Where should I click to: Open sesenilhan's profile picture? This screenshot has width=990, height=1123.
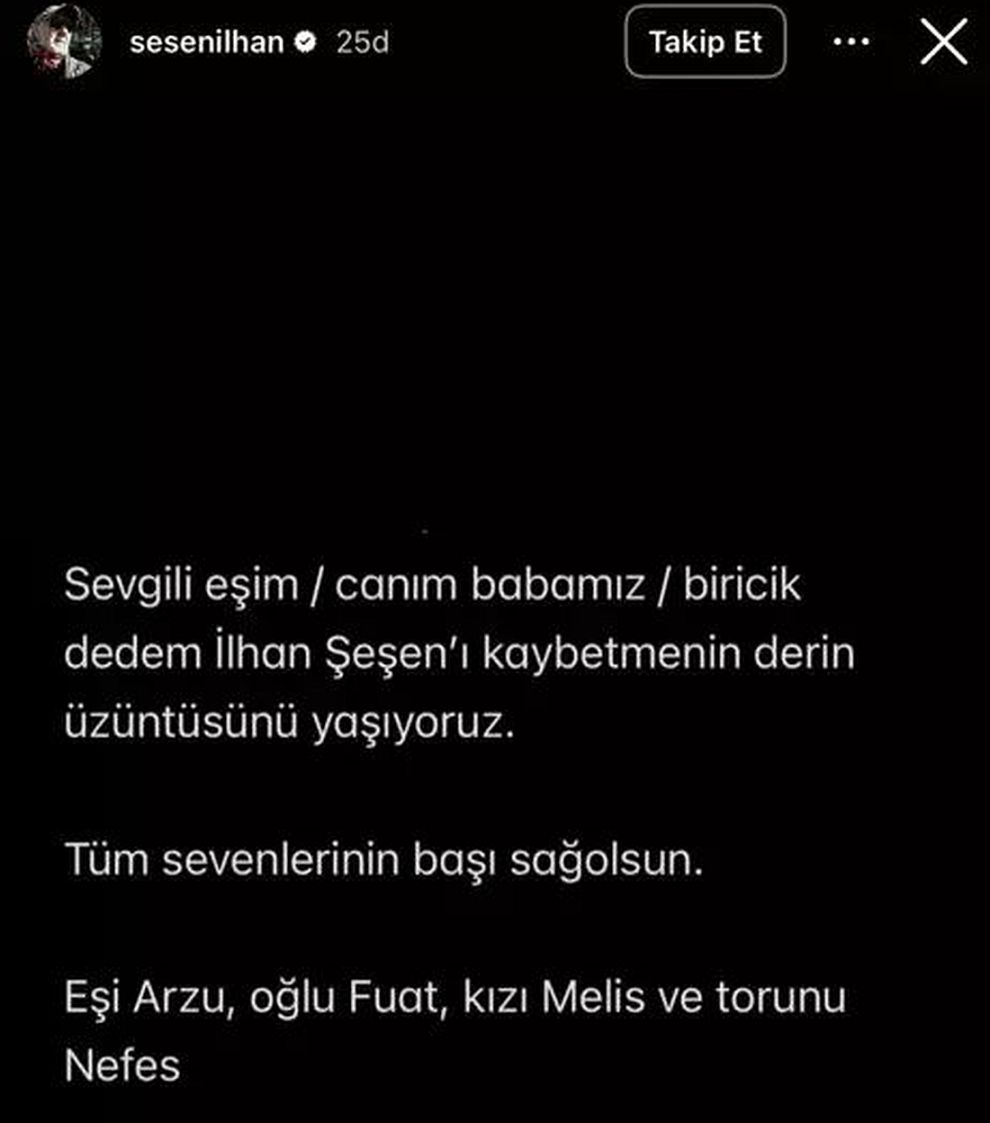click(x=63, y=42)
